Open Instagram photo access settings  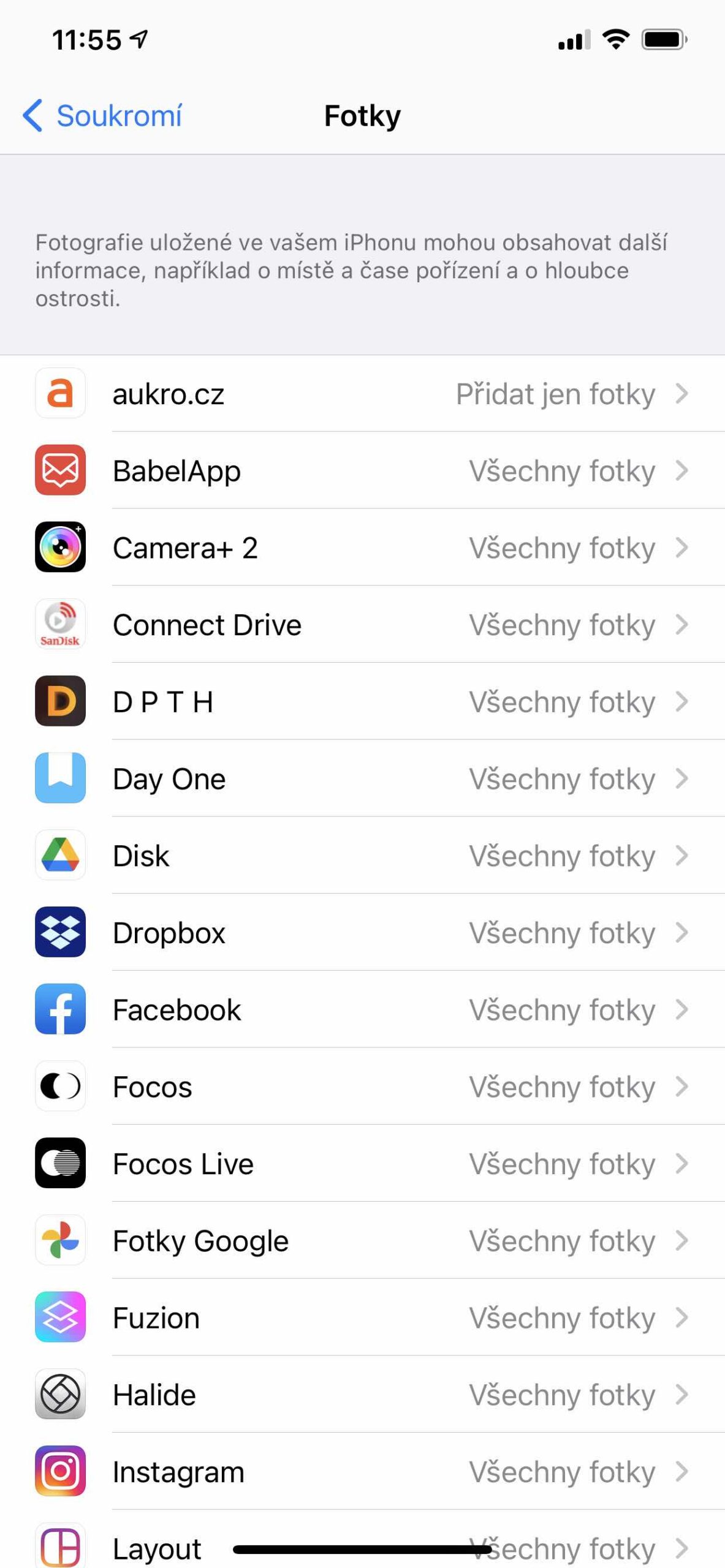362,1472
